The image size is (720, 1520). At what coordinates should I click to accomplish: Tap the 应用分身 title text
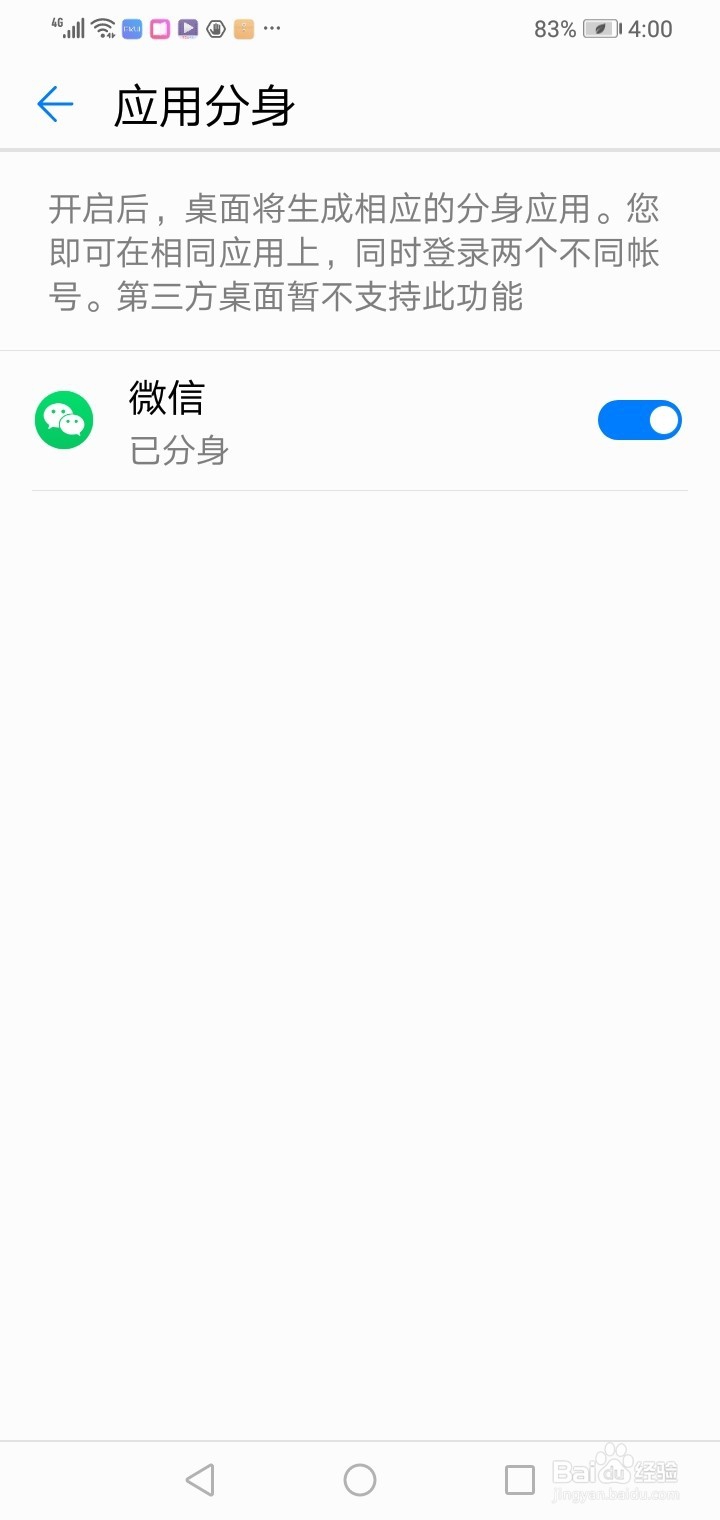203,105
